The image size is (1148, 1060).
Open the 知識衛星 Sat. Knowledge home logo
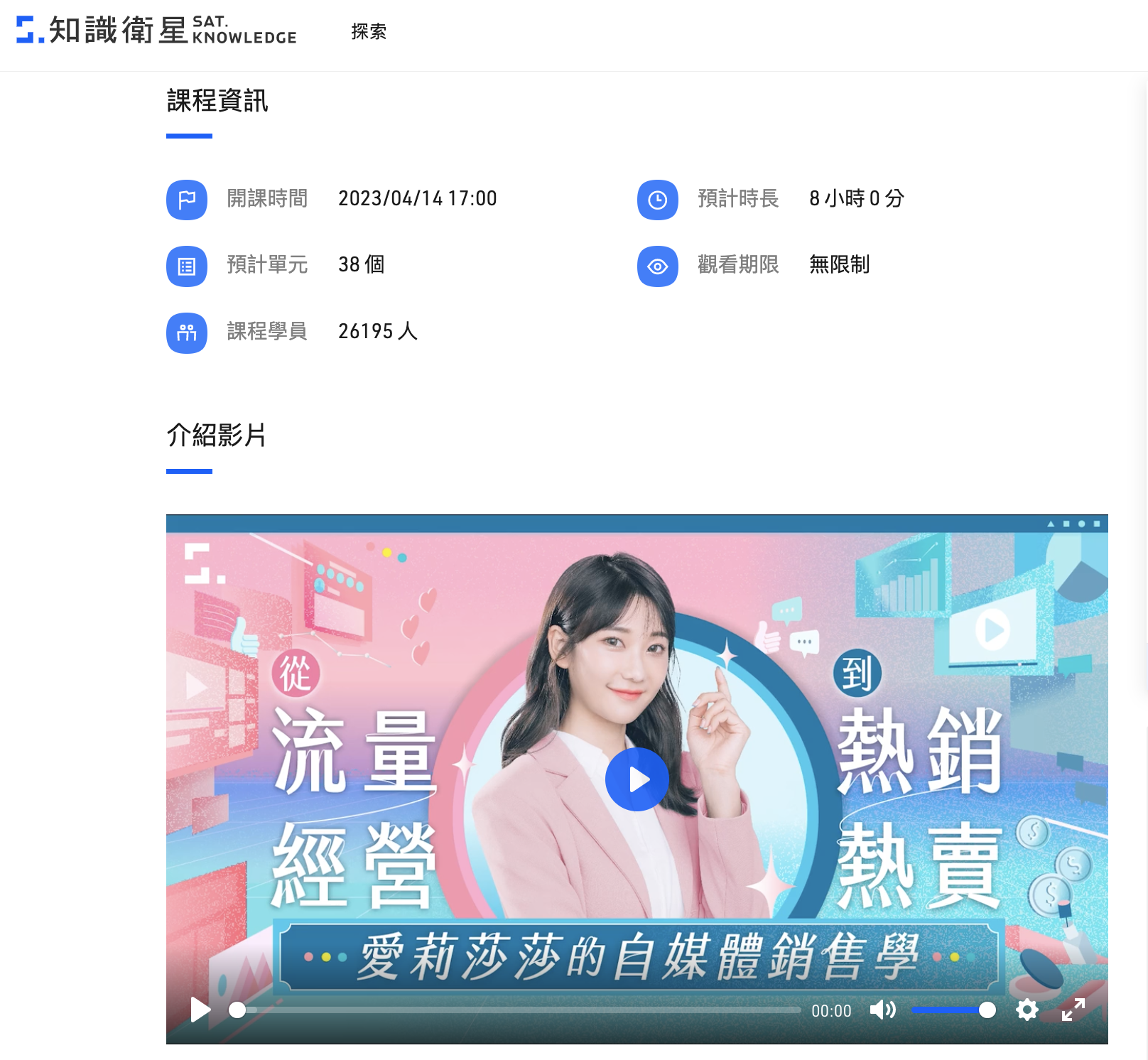pos(156,31)
